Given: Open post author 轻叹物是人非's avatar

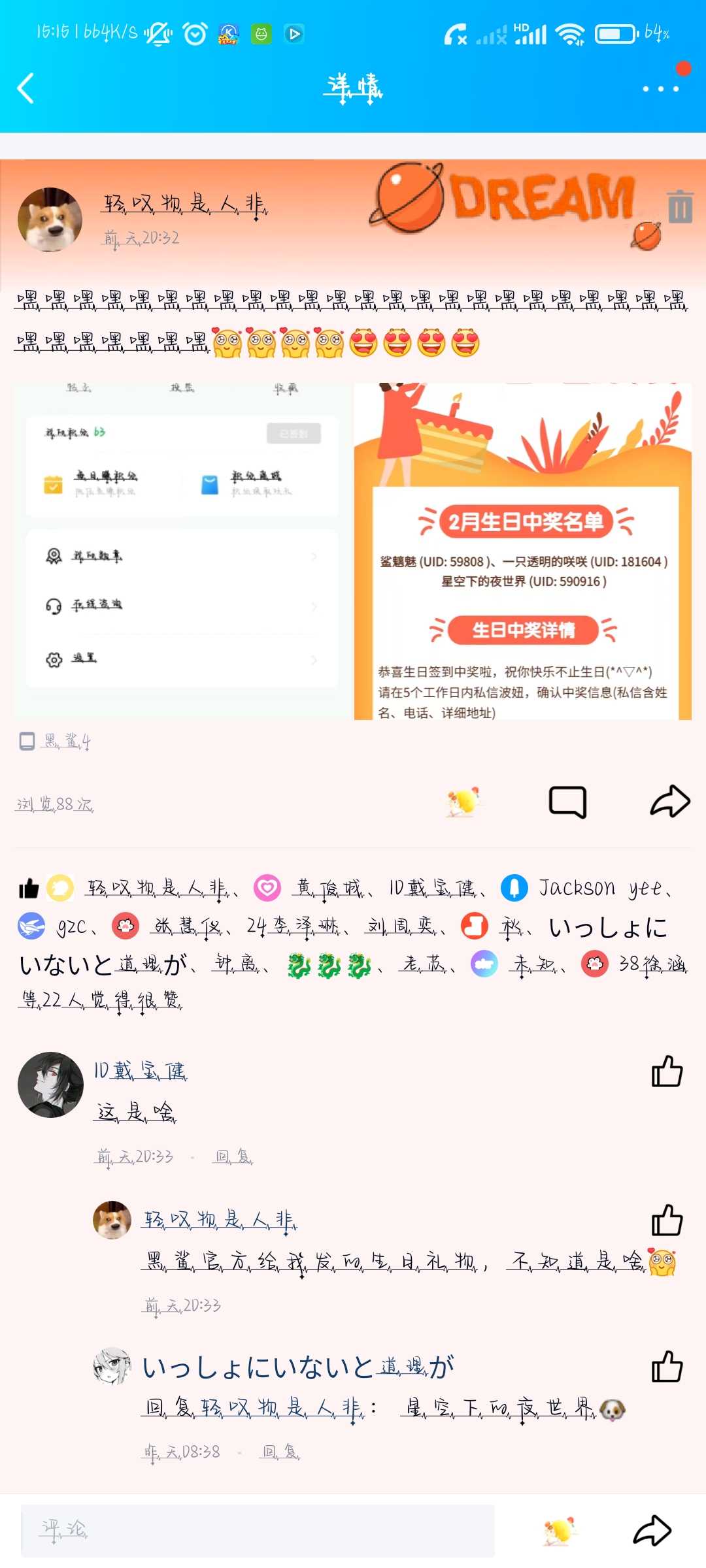Looking at the screenshot, I should pos(50,220).
